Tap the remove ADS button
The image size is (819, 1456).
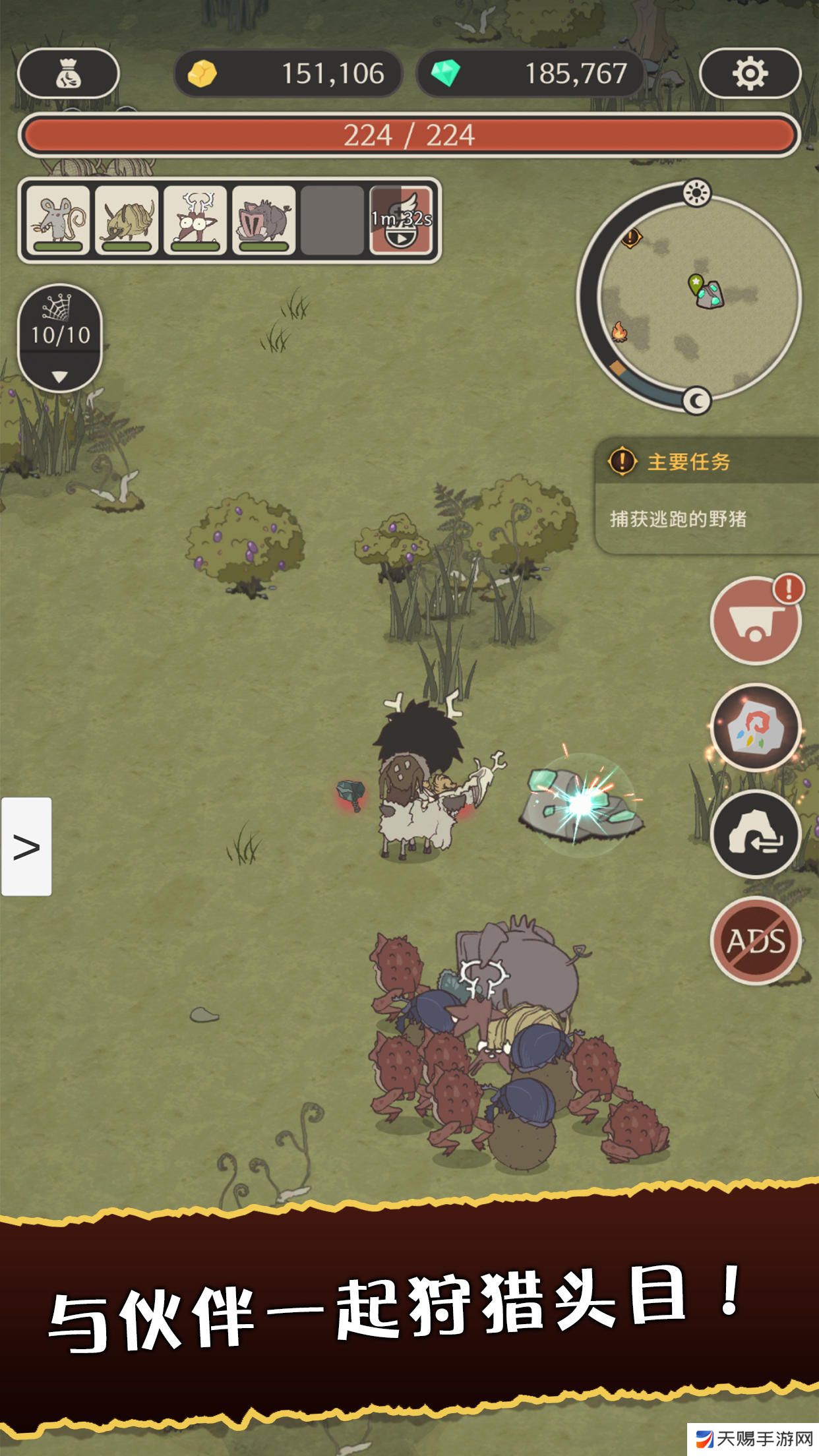[755, 940]
